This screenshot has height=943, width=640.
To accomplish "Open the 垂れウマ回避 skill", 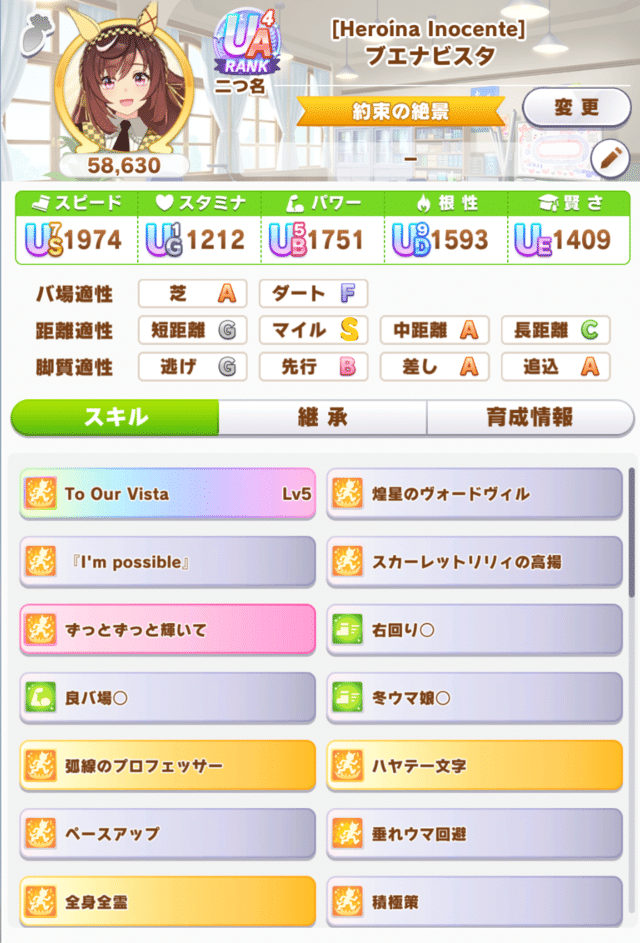I will 474,833.
